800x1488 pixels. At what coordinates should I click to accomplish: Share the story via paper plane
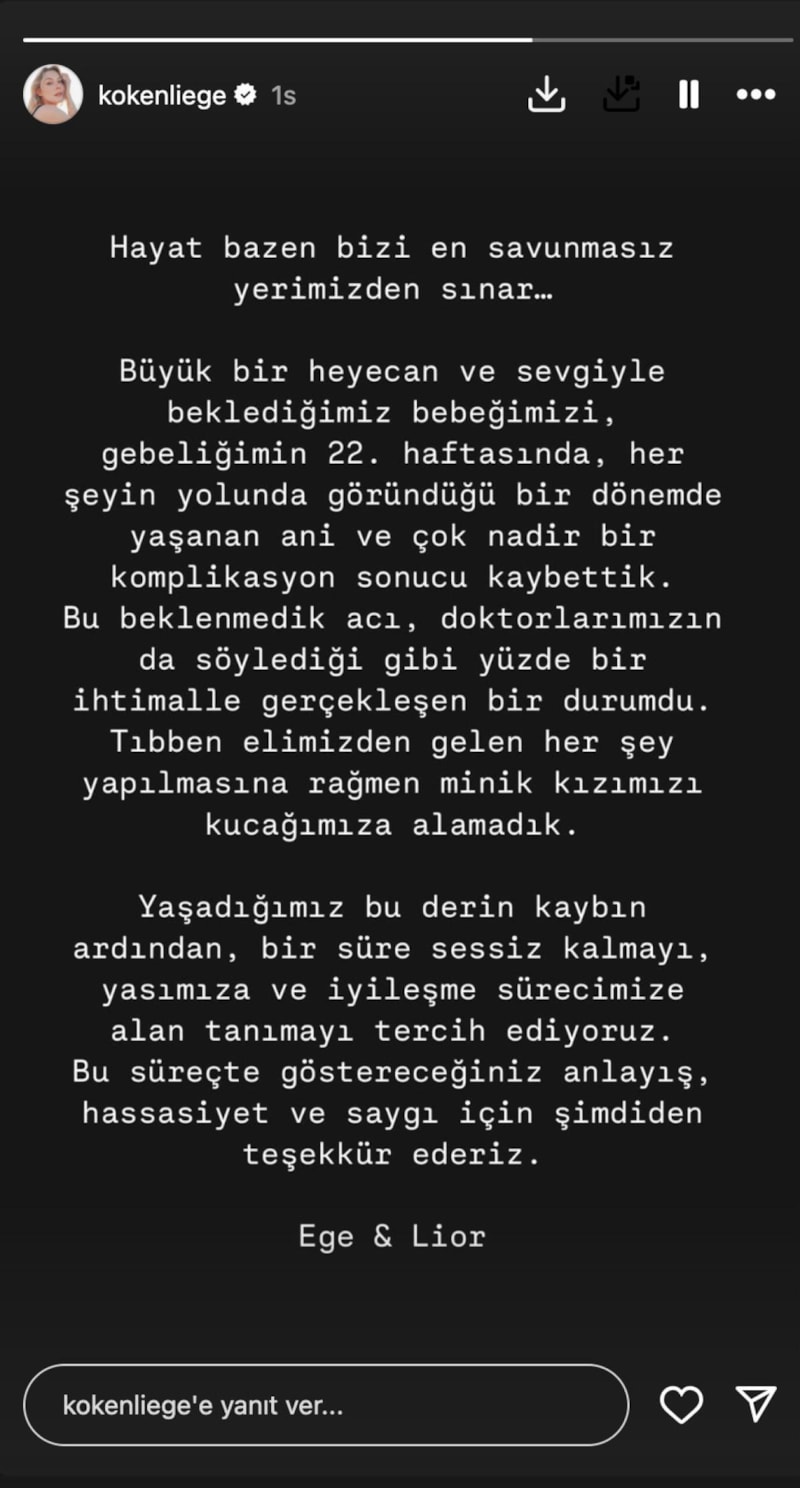point(756,1404)
